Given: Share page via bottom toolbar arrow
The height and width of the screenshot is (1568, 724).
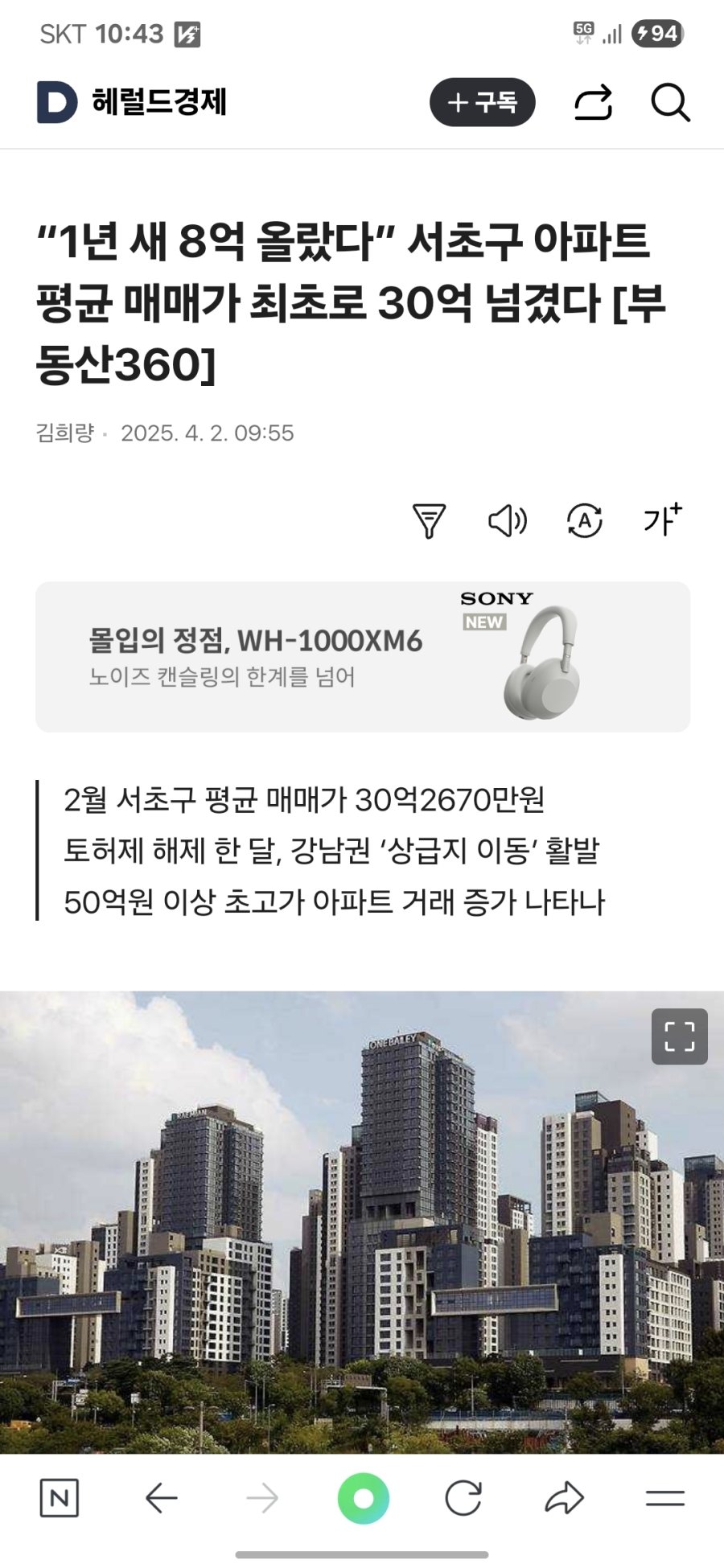Looking at the screenshot, I should tap(564, 1498).
